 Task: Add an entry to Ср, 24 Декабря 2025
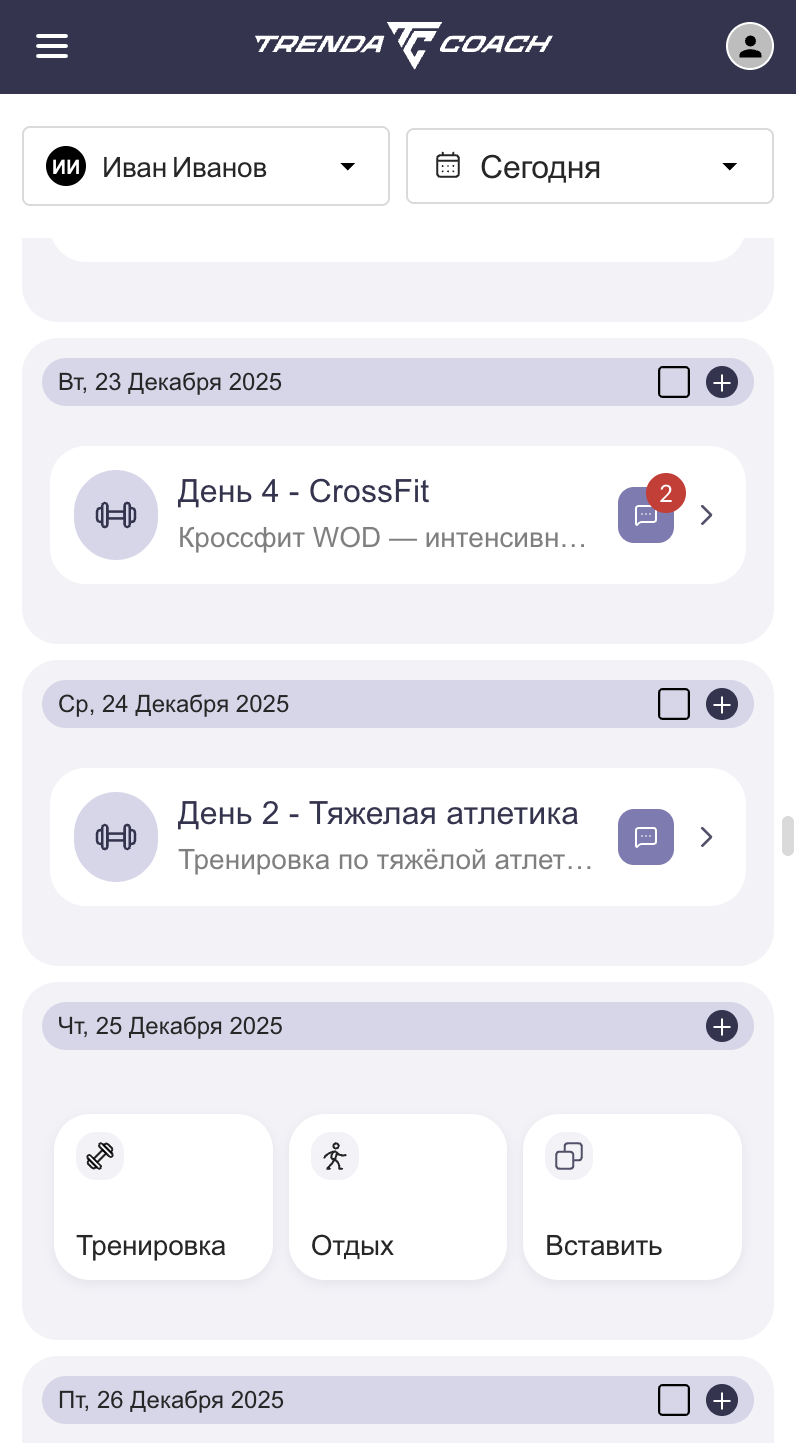pyautogui.click(x=722, y=704)
